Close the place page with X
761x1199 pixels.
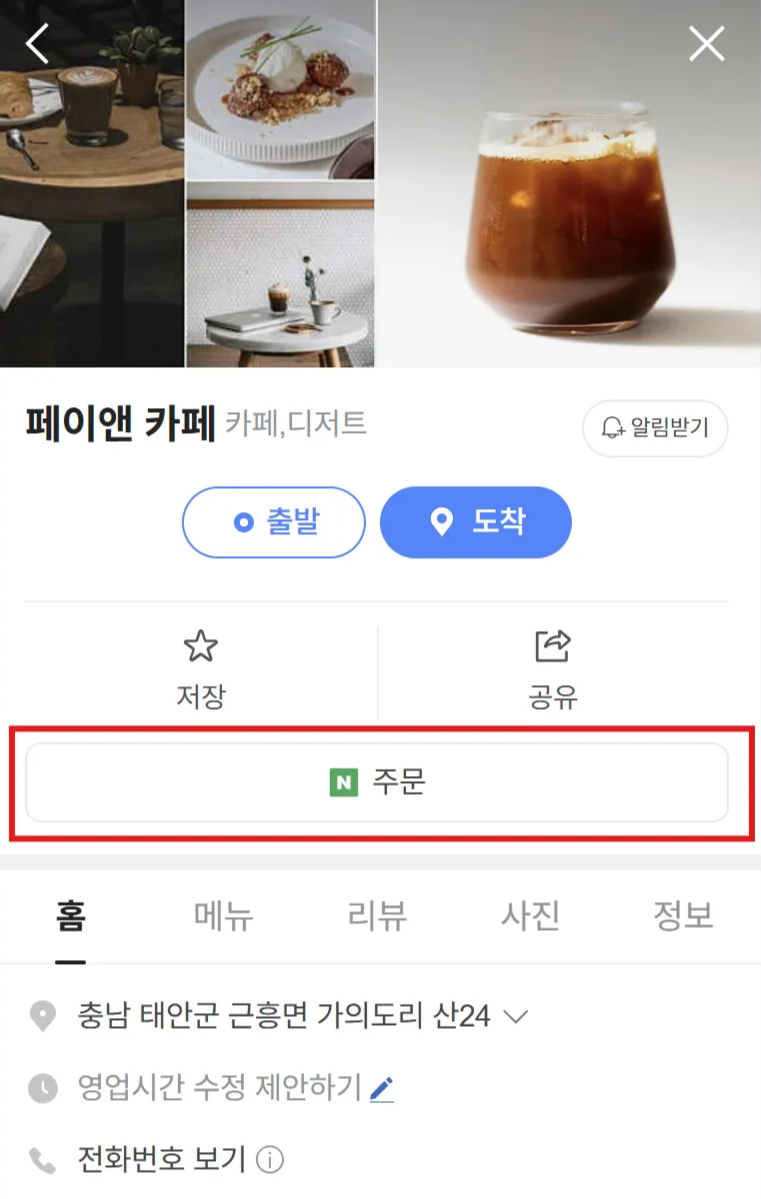click(706, 44)
